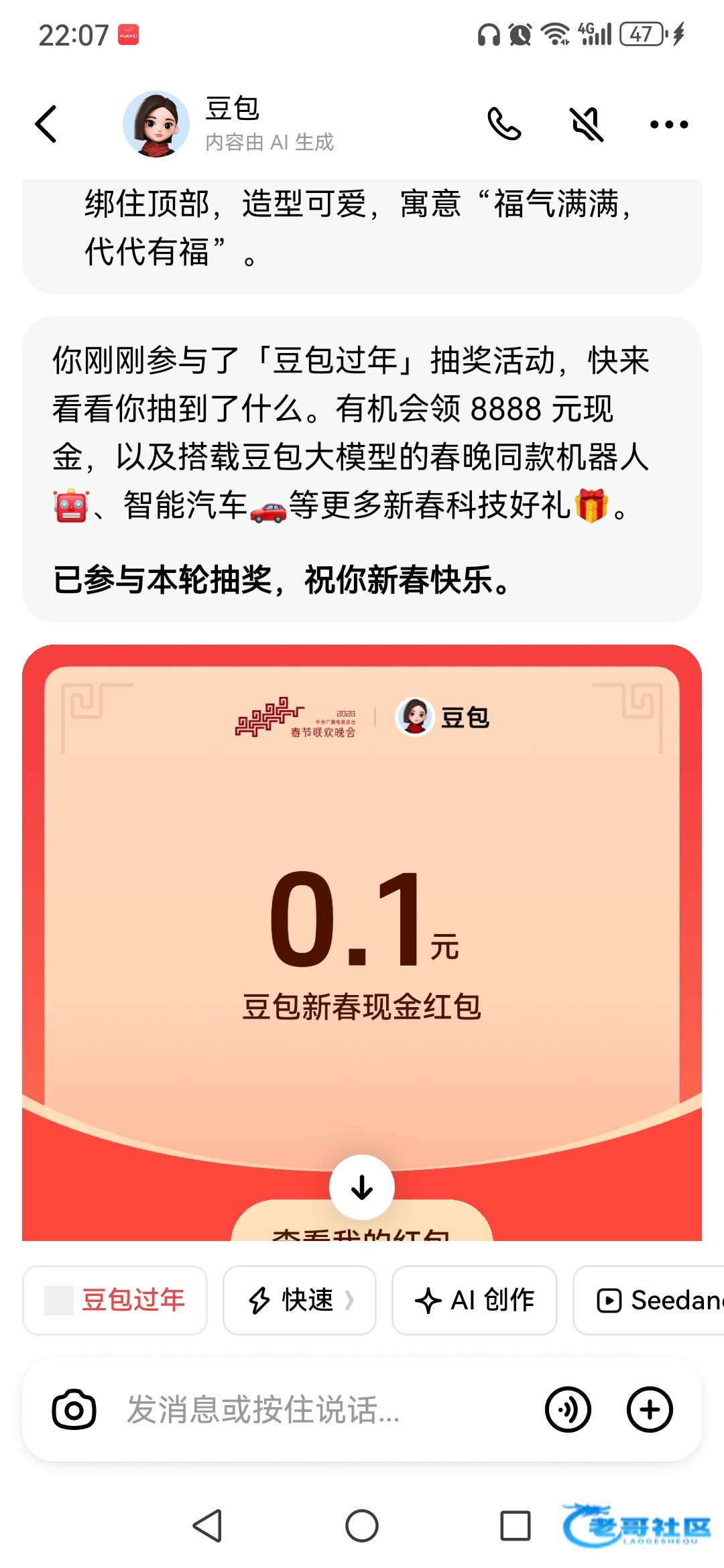Screen dimensions: 724x1568
Task: Open the 快速 mode selector
Action: pyautogui.click(x=300, y=1300)
